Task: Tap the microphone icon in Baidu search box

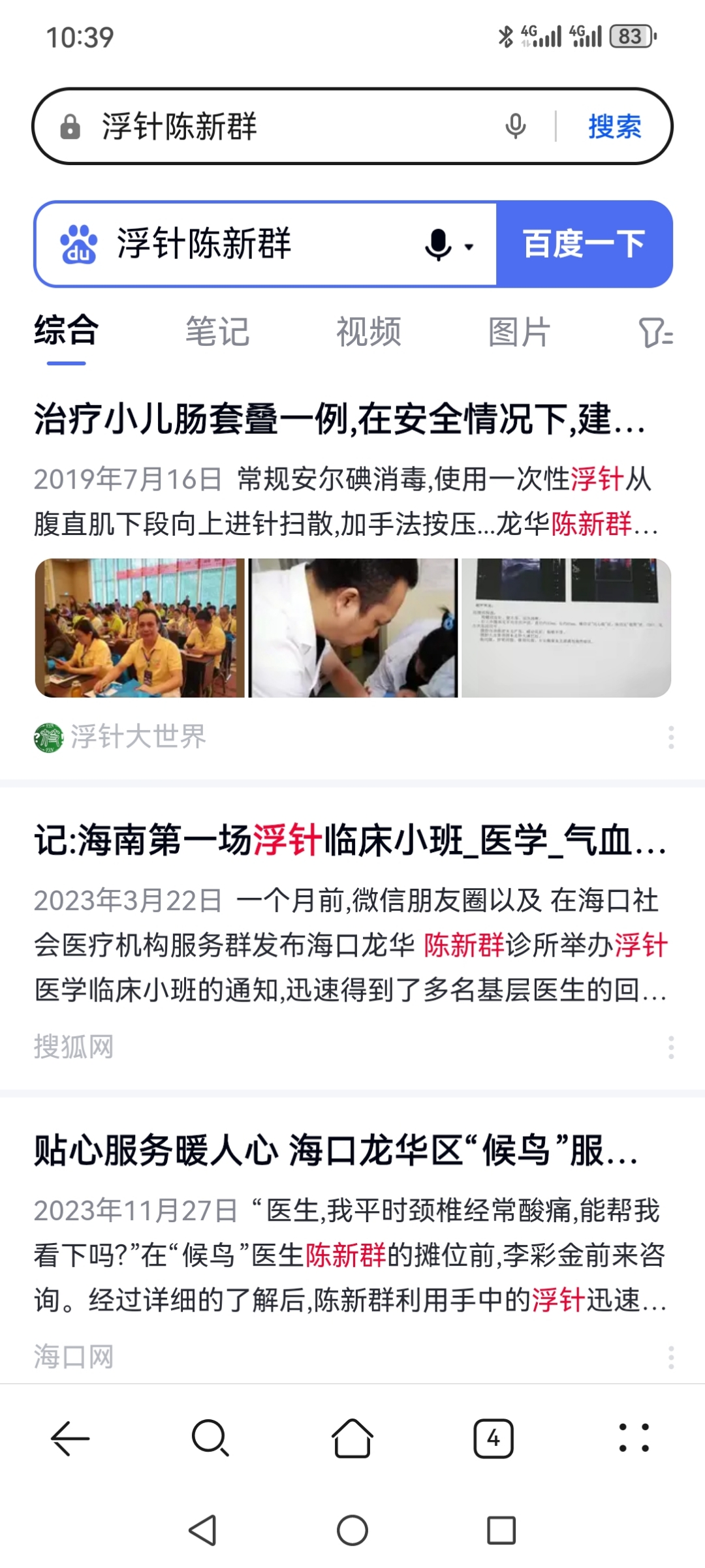Action: 439,243
